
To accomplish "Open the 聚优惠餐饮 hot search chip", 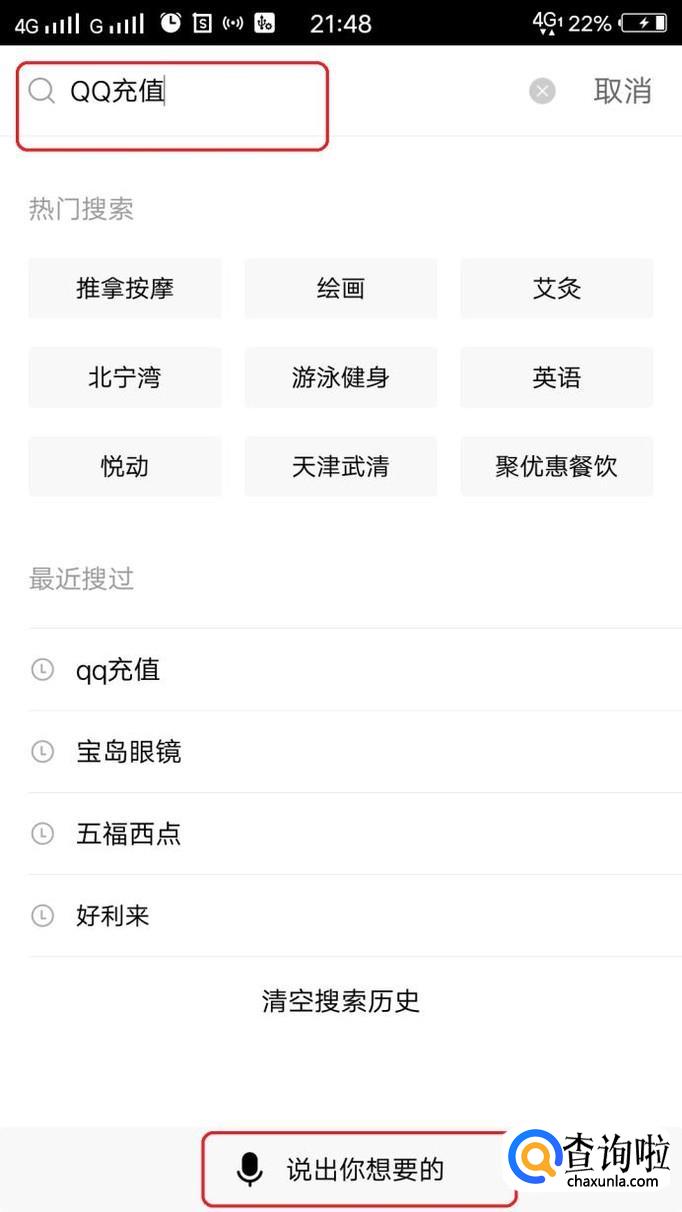I will 557,467.
